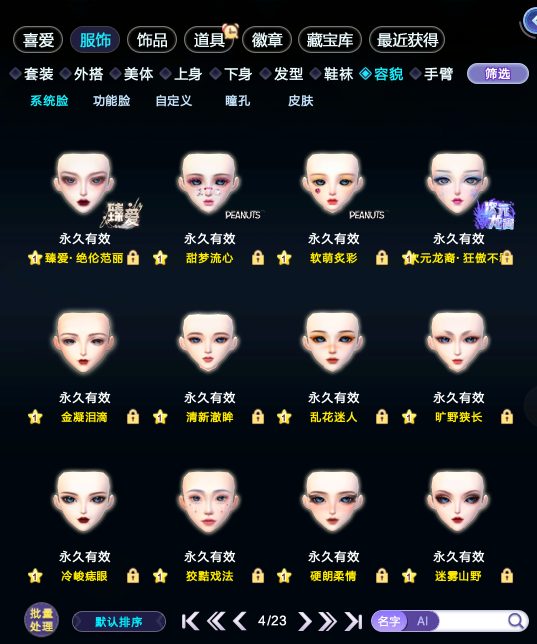This screenshot has width=537, height=644.
Task: Switch to the 道具 tab
Action: [209, 40]
